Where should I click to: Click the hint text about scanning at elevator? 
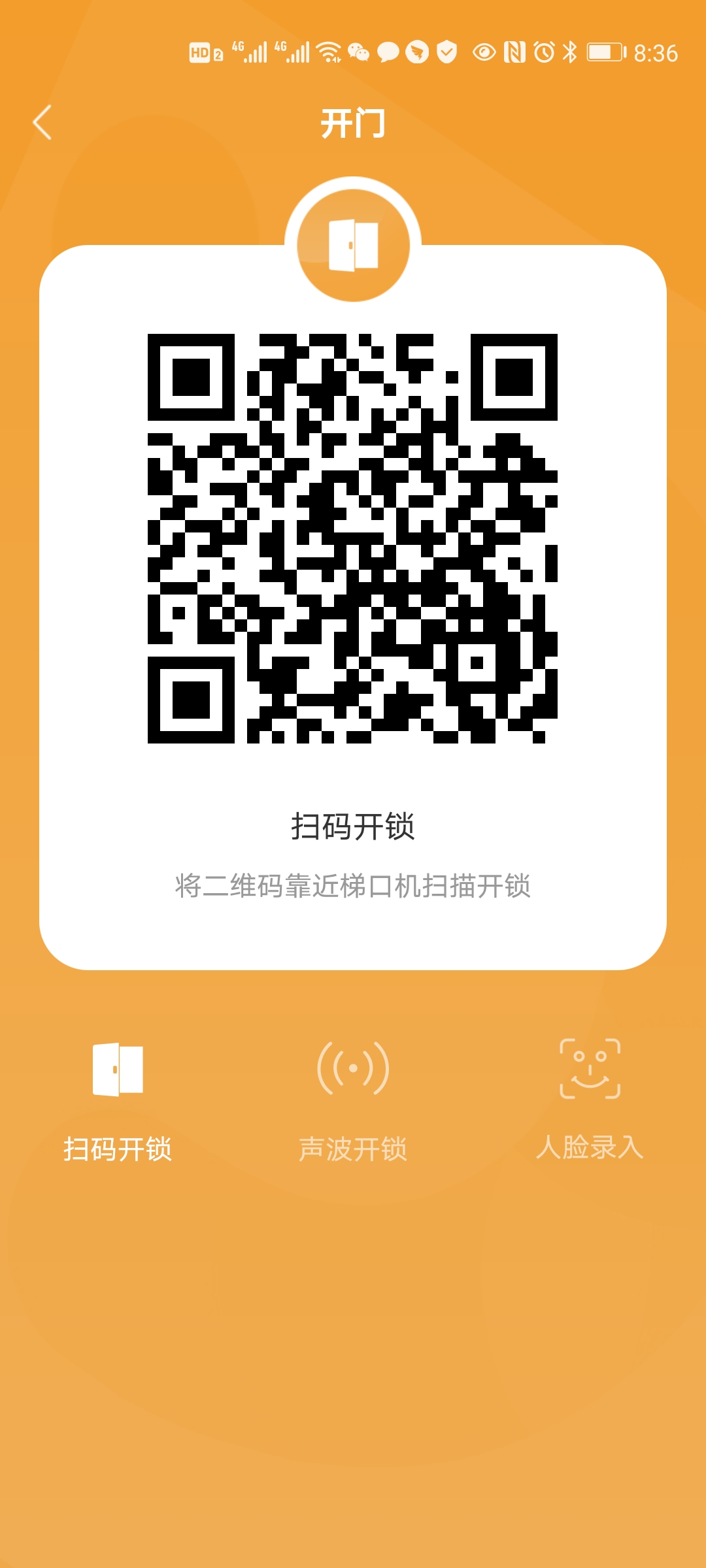[353, 885]
